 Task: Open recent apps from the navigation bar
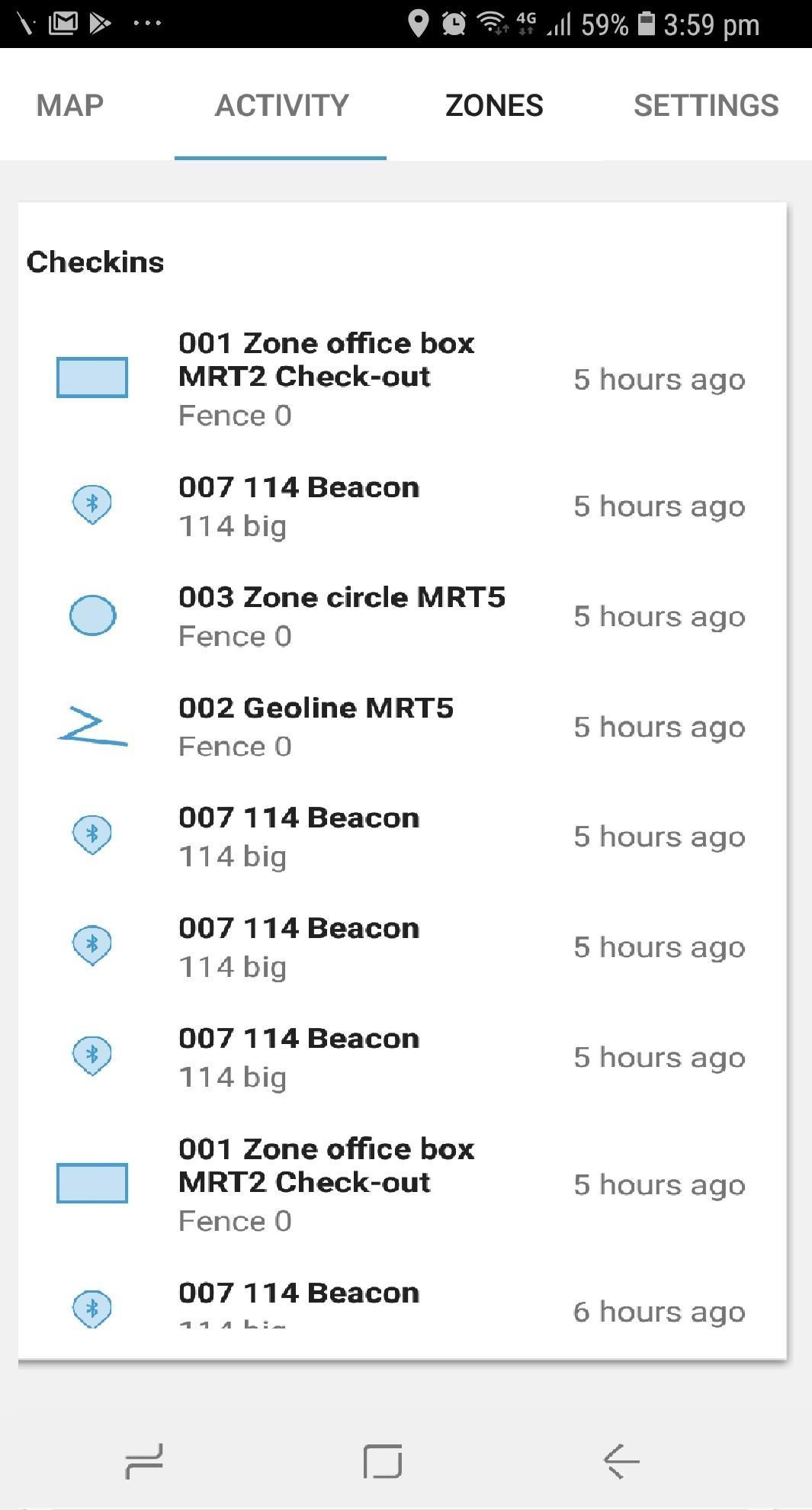click(144, 1460)
